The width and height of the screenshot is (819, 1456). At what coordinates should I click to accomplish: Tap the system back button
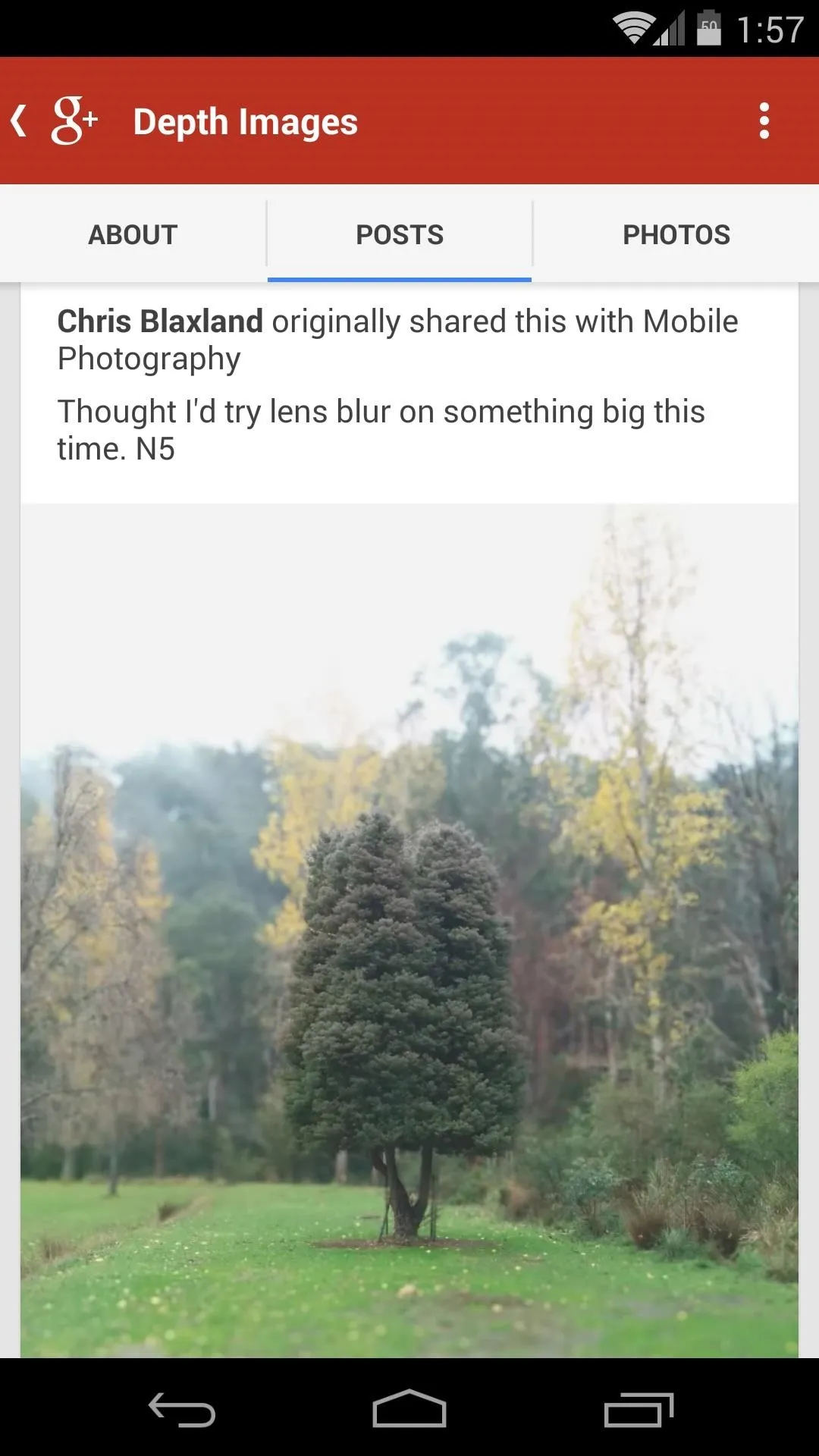click(x=182, y=1409)
